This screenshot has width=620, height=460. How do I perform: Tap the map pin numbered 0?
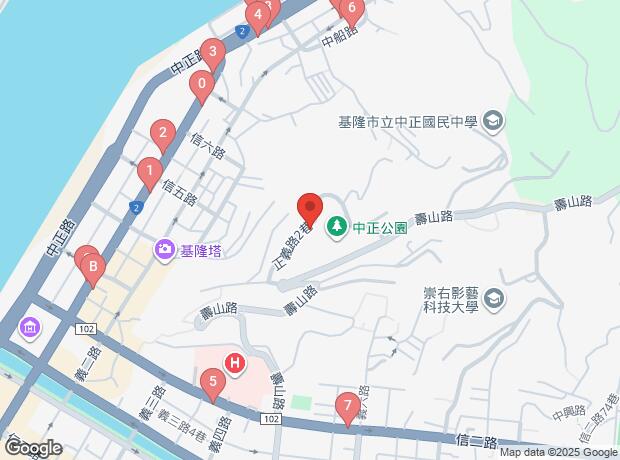(202, 86)
